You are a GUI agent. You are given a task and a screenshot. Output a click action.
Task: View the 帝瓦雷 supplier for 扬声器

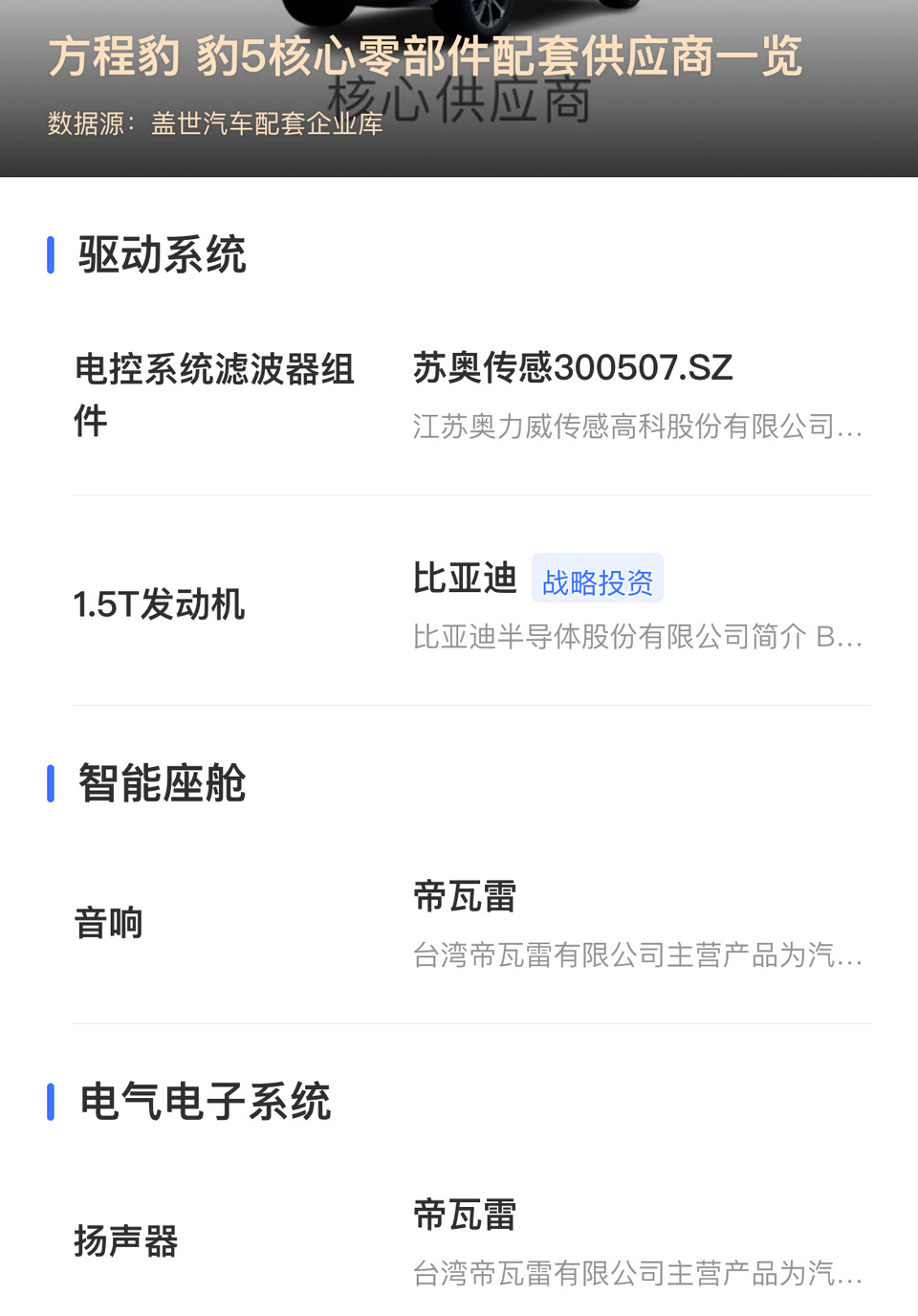(465, 1216)
